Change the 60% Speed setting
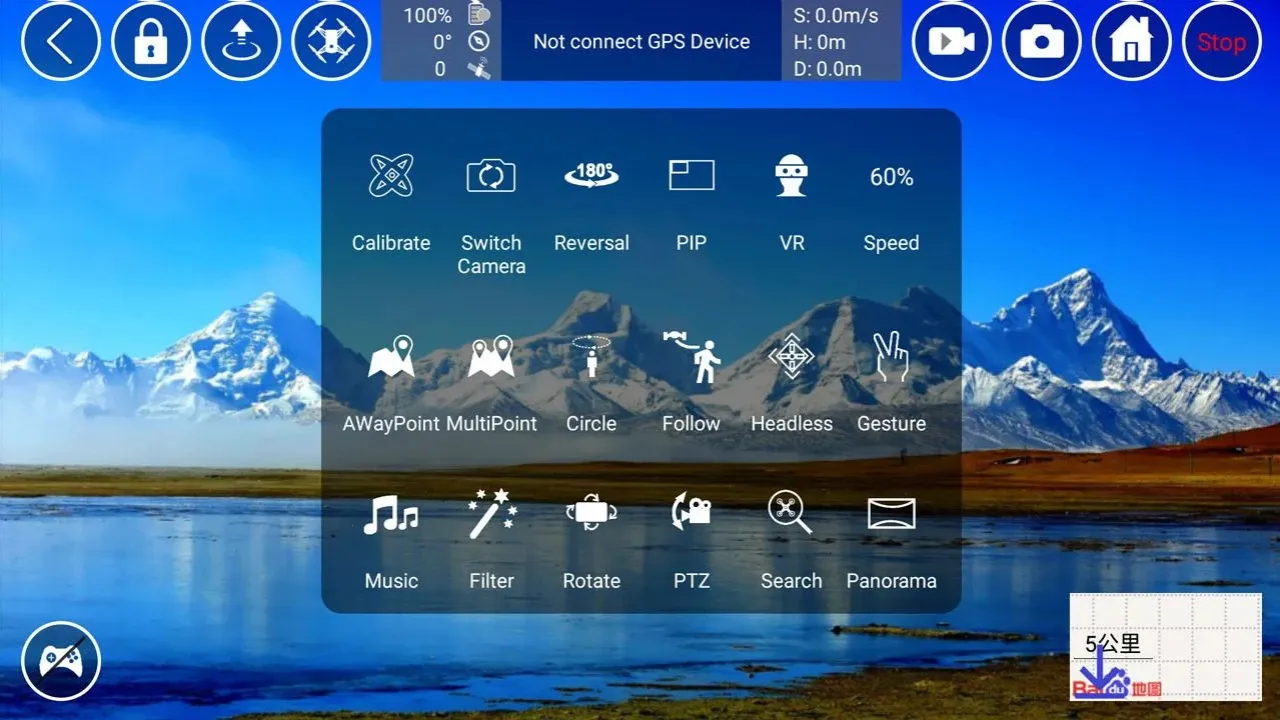 (x=891, y=198)
